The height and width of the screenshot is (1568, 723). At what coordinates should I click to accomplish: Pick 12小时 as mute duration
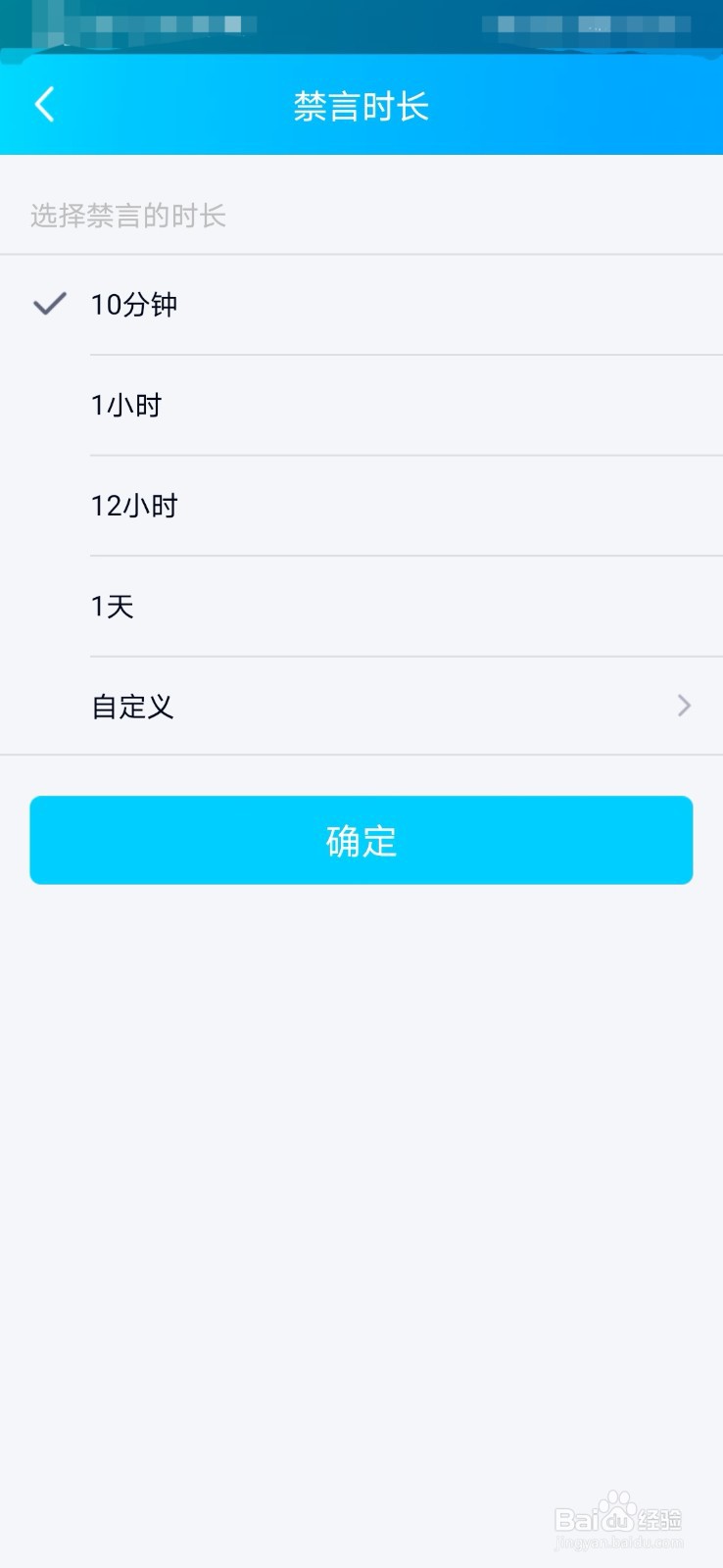tap(361, 506)
